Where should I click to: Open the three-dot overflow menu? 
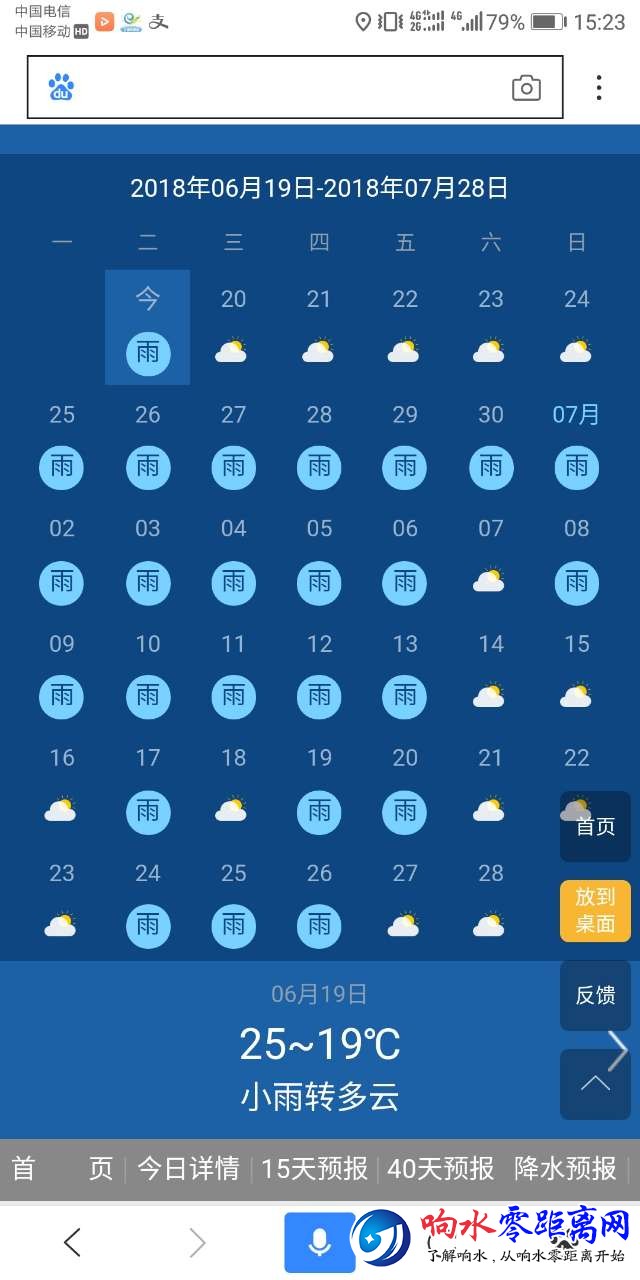598,88
